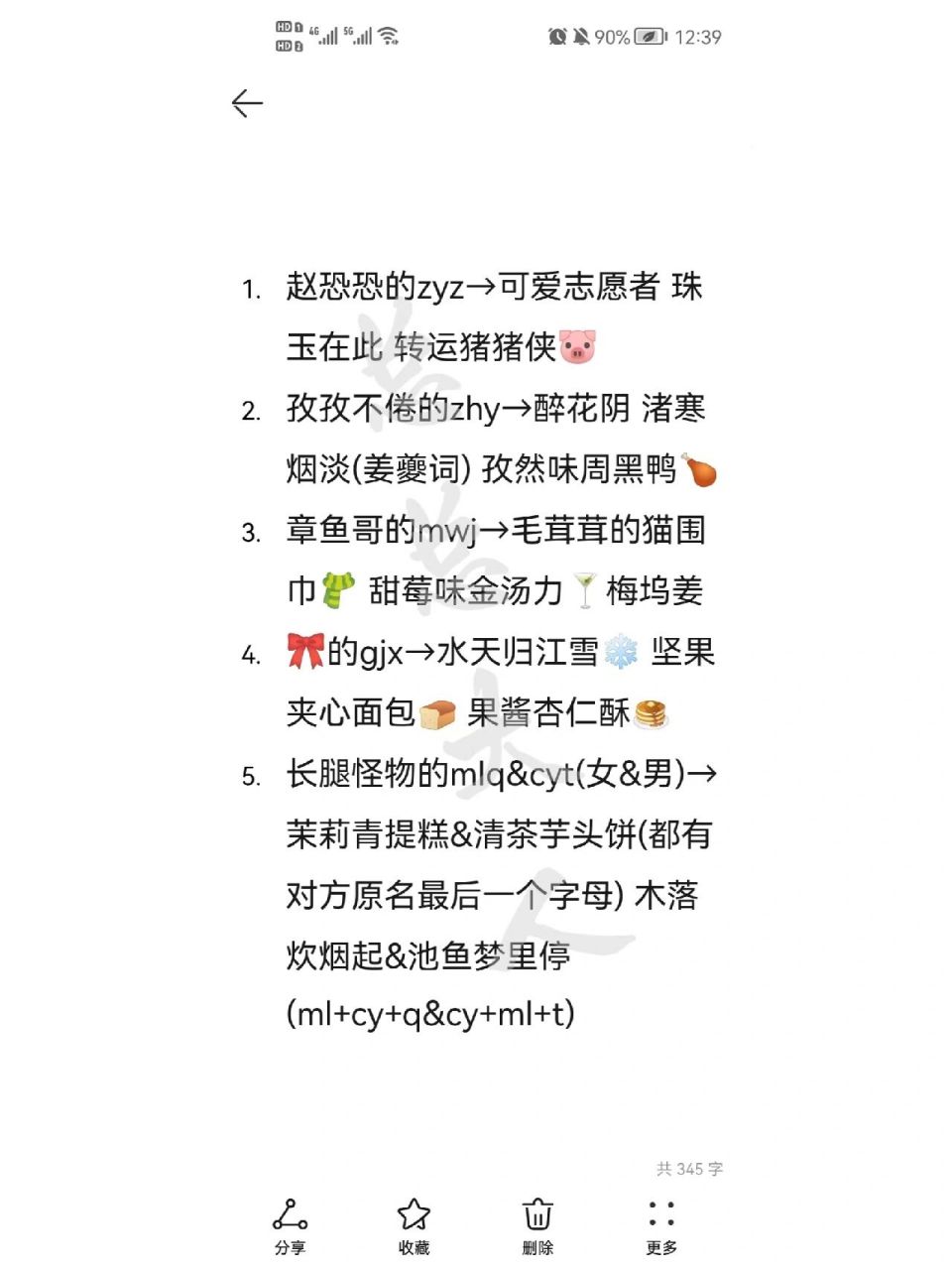
Task: Tap the 分享 label below the share icon
Action: pos(289,1248)
